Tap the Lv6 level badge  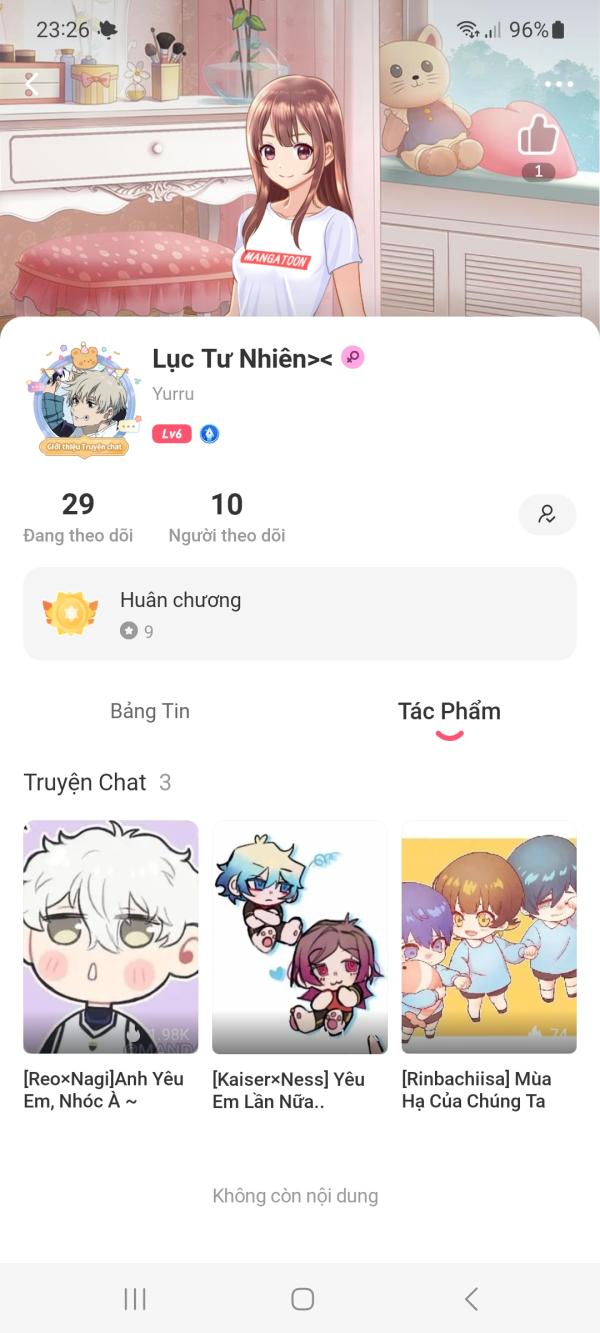[171, 434]
